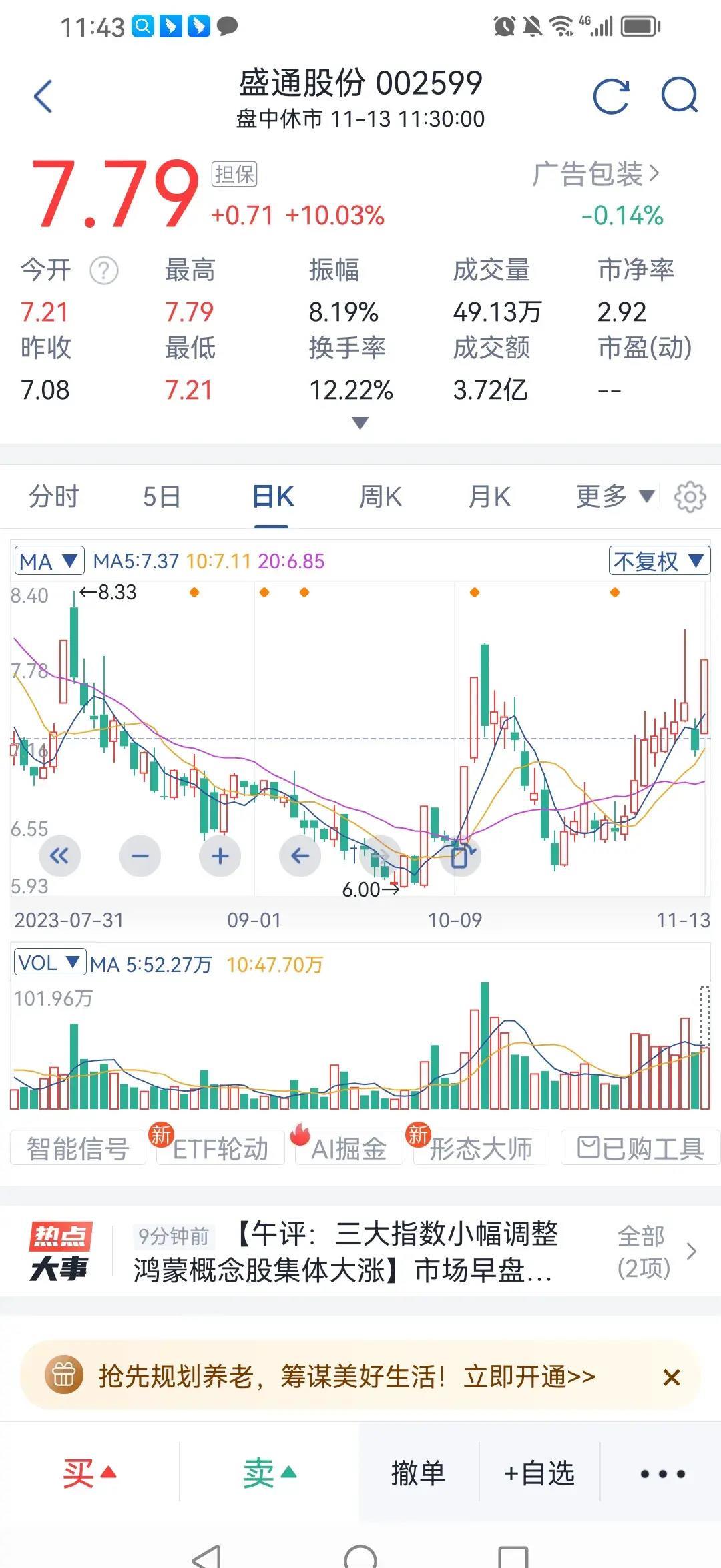721x1568 pixels.
Task: Switch to the 分时 tab
Action: click(x=54, y=496)
